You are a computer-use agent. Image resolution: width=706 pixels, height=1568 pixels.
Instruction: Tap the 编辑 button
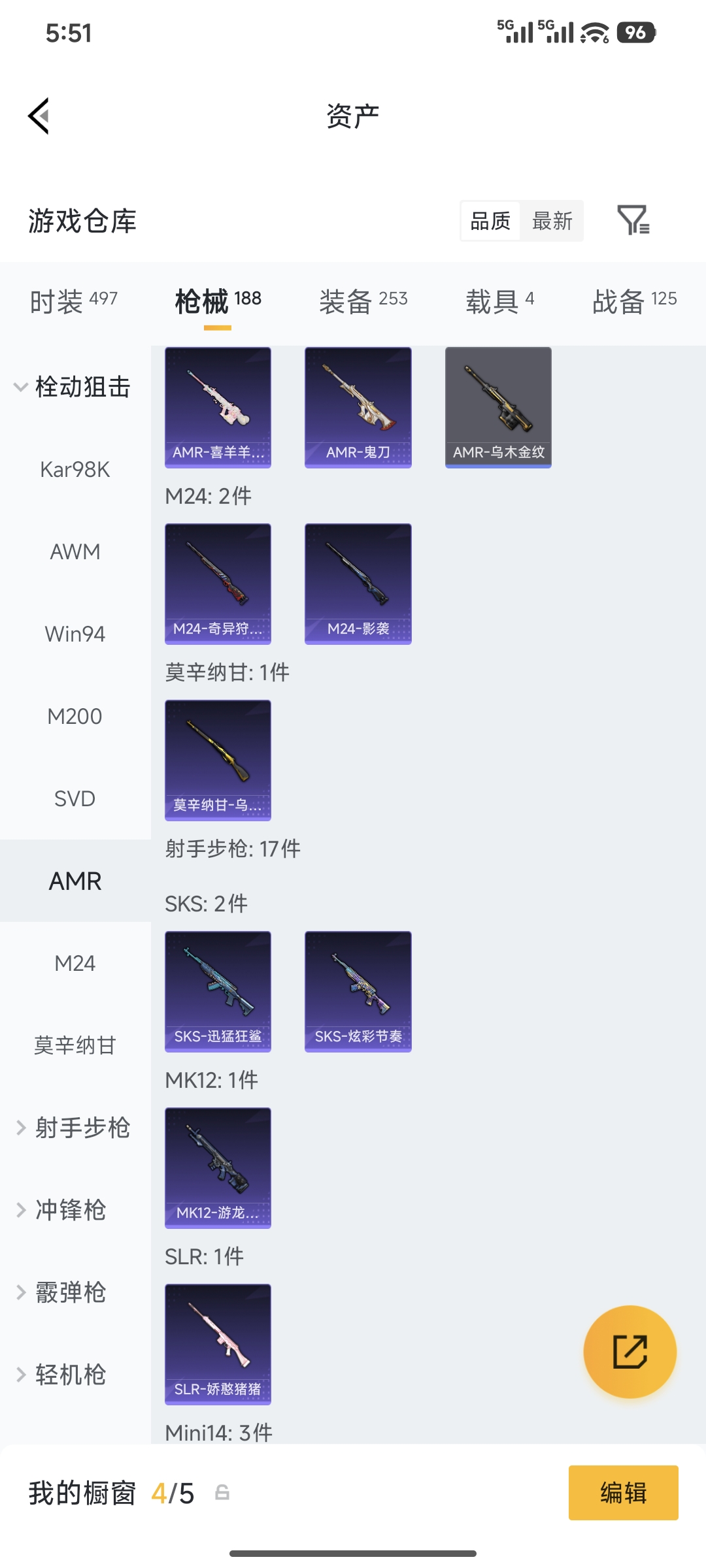(x=623, y=1493)
